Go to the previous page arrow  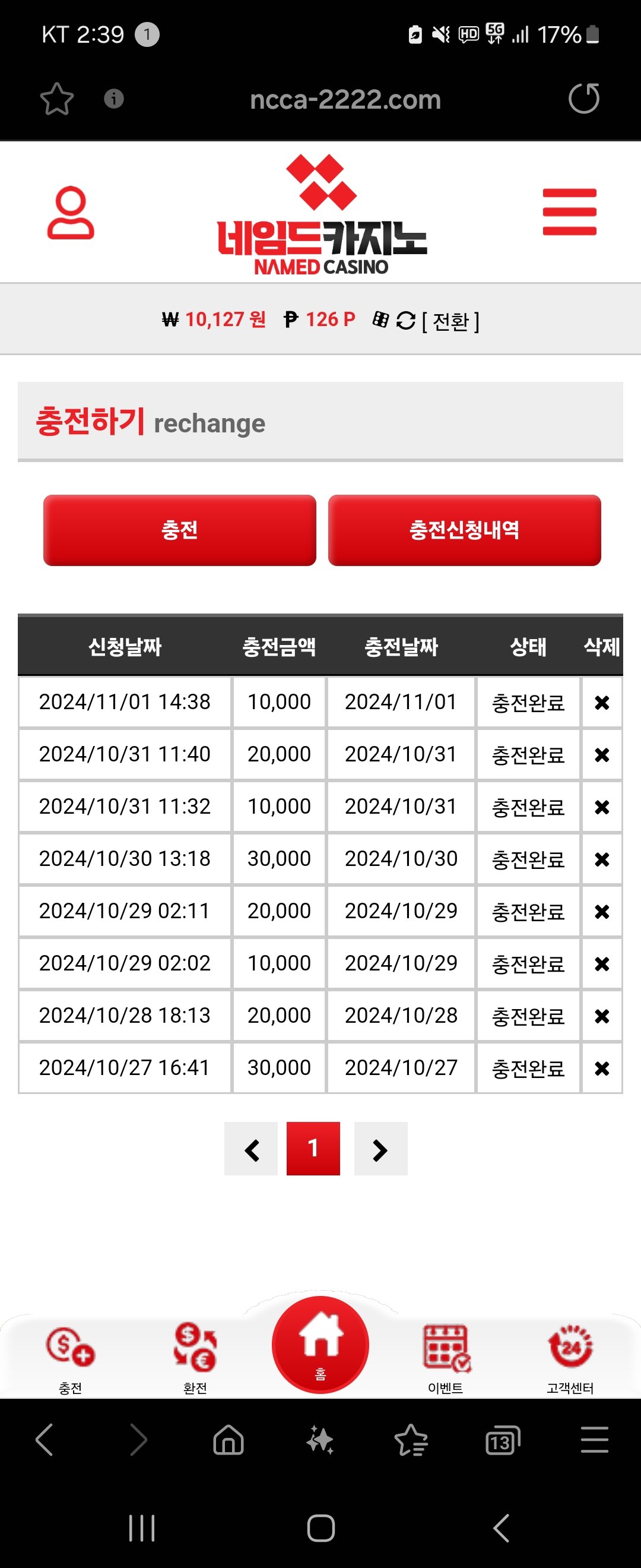251,1149
